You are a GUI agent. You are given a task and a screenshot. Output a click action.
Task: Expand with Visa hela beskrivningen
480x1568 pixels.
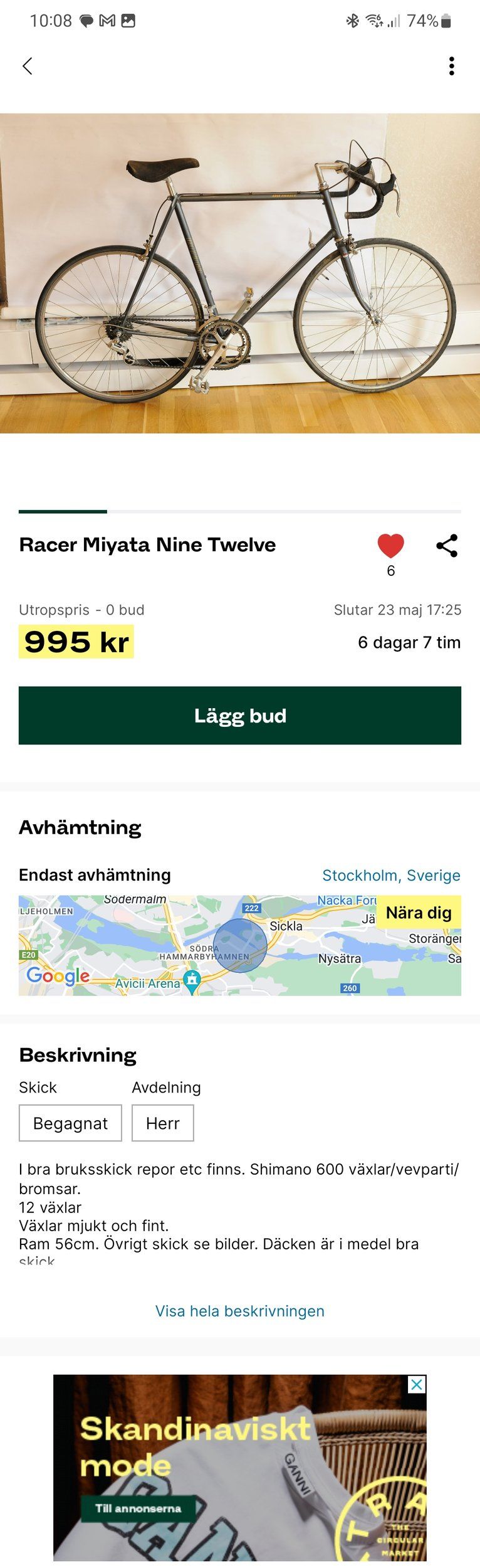tap(240, 1311)
